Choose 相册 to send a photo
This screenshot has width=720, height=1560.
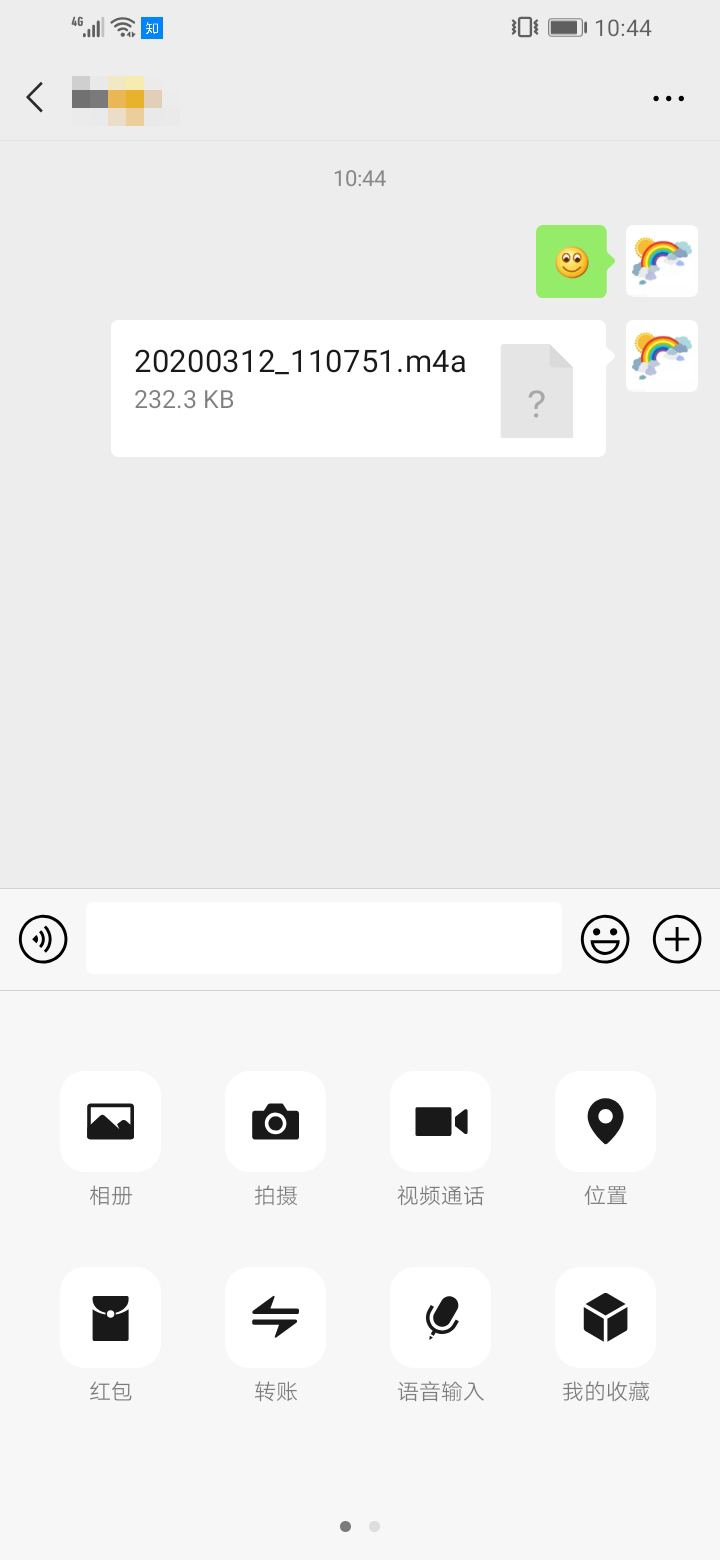pos(110,1121)
